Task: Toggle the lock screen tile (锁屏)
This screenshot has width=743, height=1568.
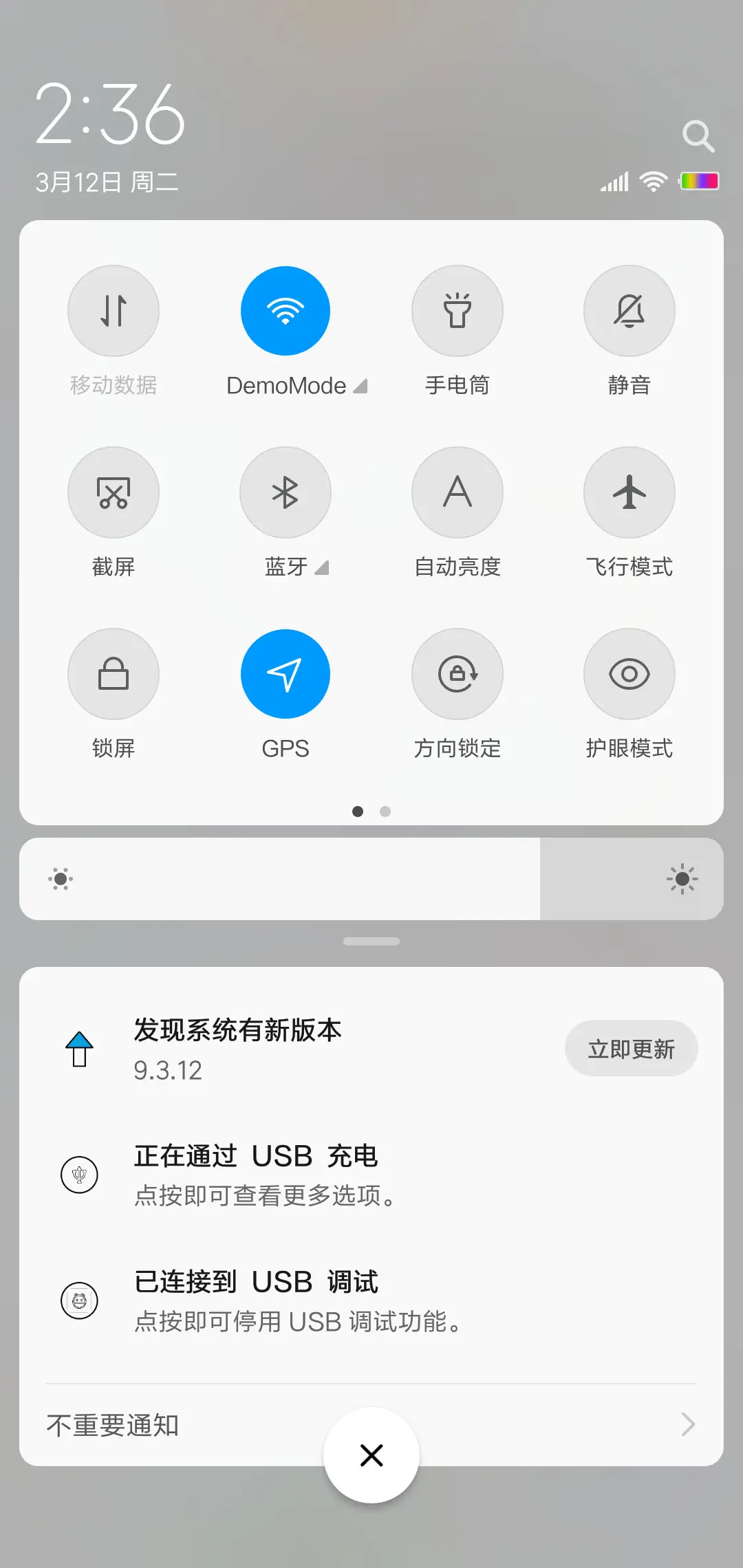Action: 114,674
